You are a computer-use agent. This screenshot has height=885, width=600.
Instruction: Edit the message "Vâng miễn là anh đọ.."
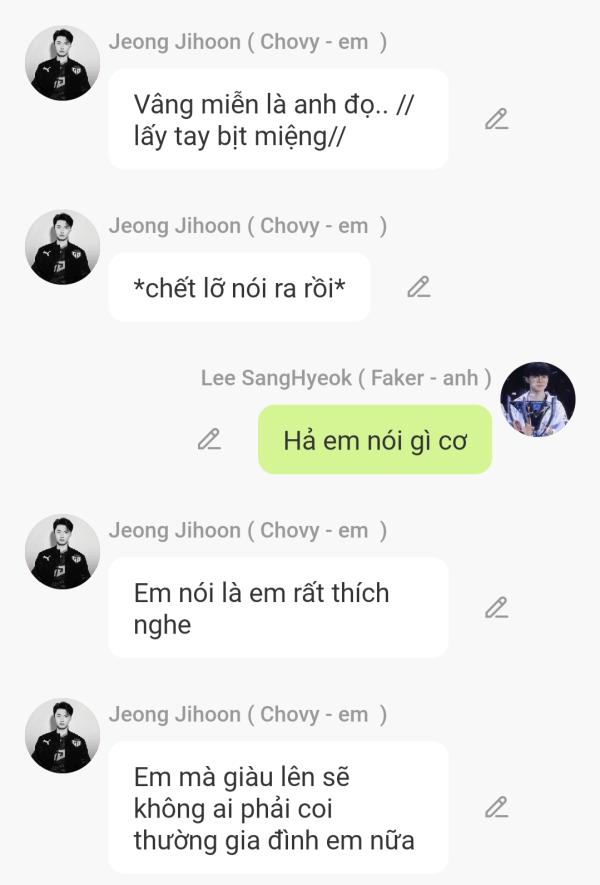pyautogui.click(x=496, y=120)
